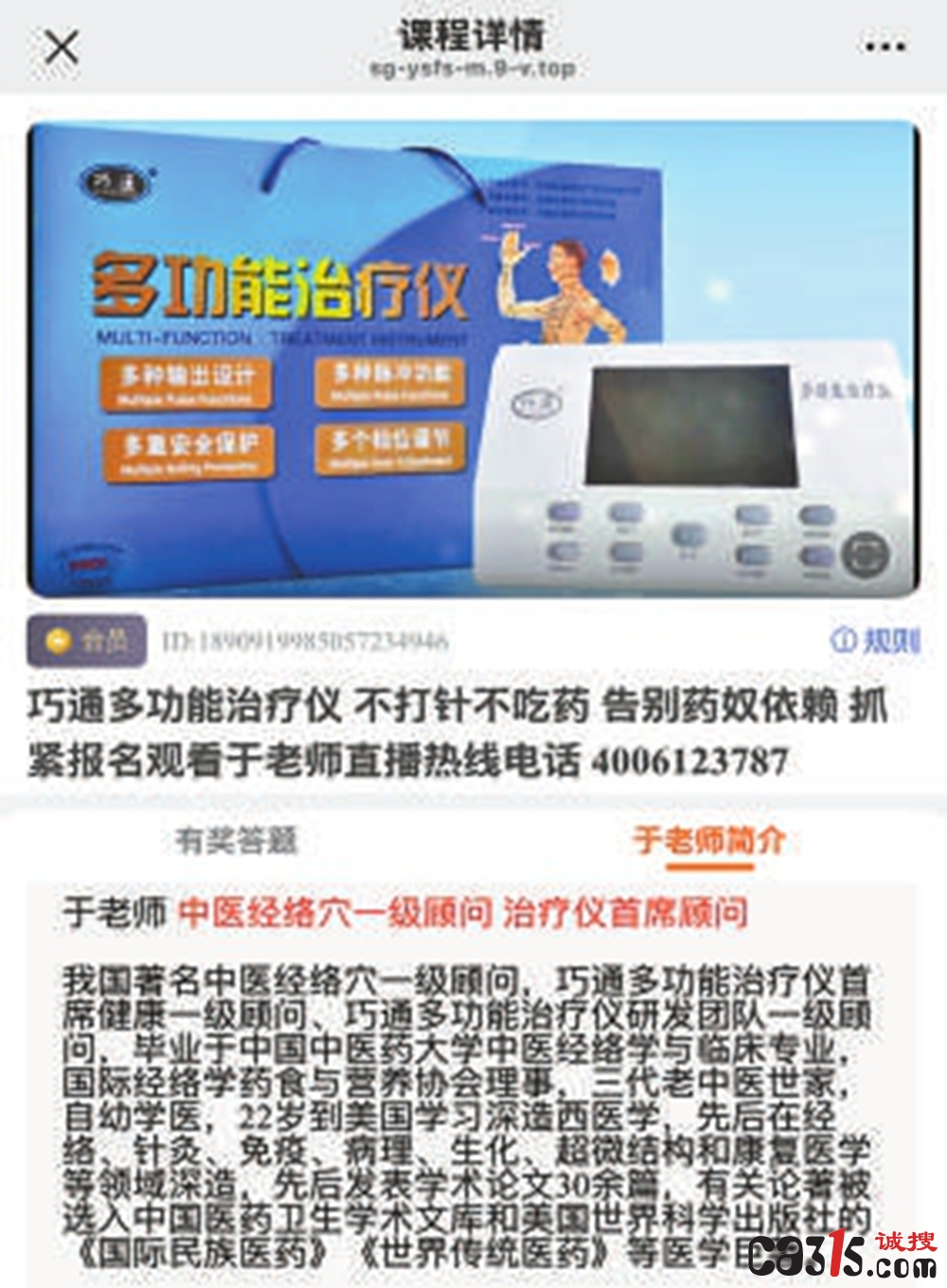Open the three-dot overflow menu
This screenshot has width=947, height=1288.
(884, 45)
